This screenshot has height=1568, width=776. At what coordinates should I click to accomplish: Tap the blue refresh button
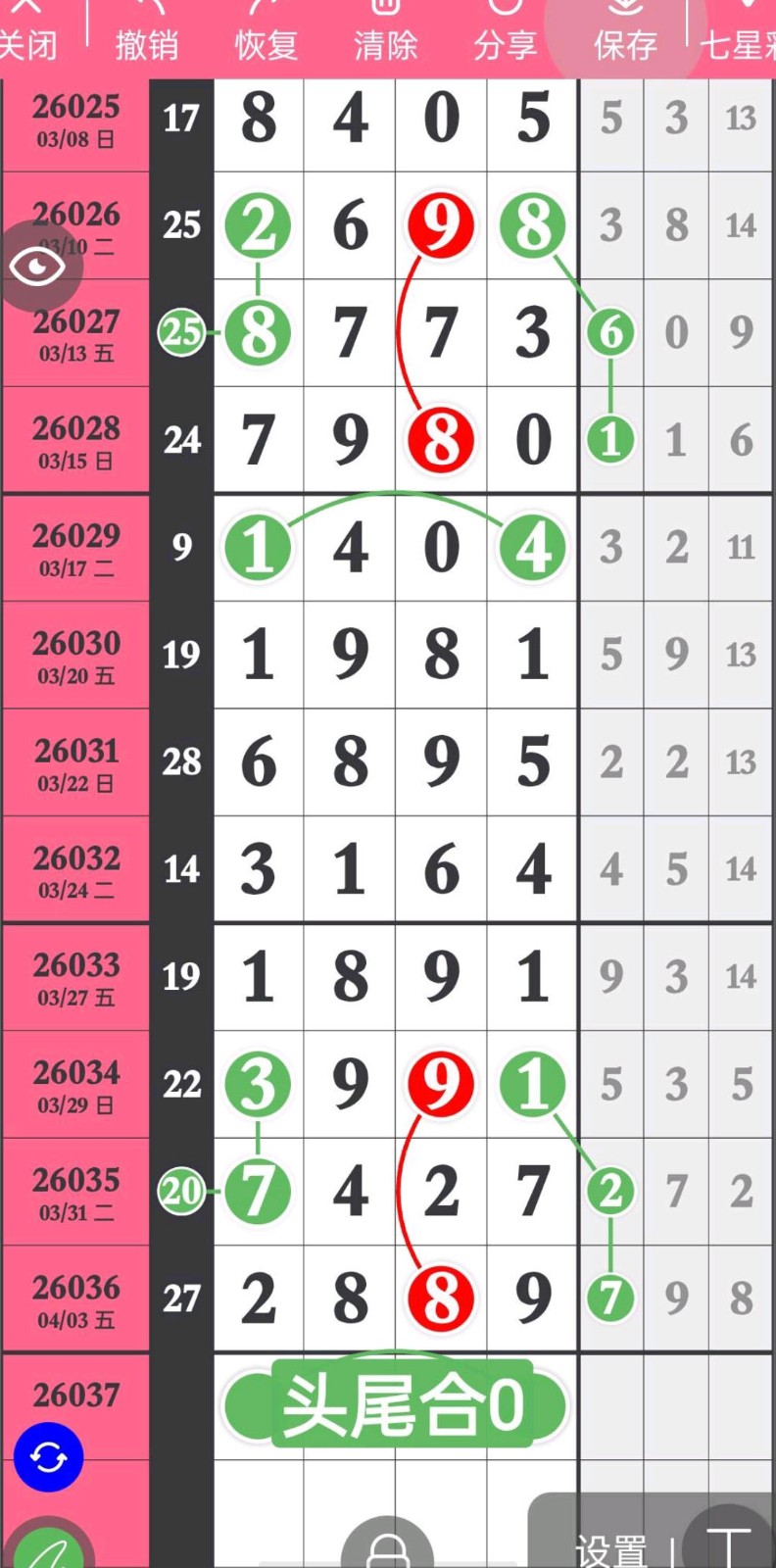[x=48, y=1457]
